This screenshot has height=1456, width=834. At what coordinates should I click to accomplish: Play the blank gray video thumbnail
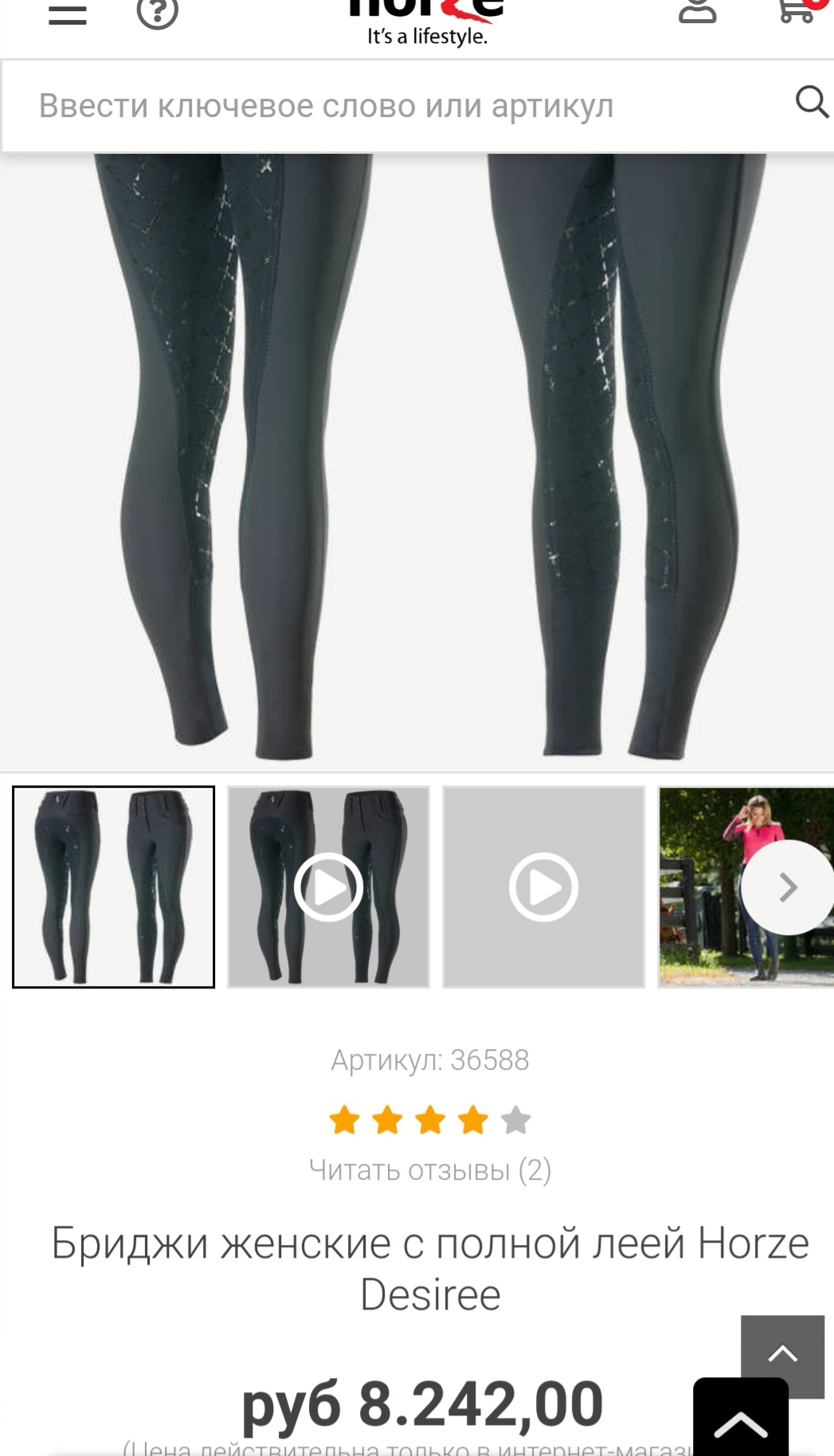pos(543,887)
